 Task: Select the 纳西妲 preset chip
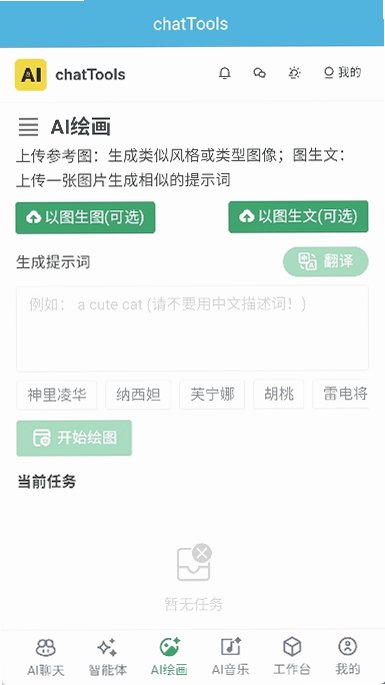[x=139, y=395]
